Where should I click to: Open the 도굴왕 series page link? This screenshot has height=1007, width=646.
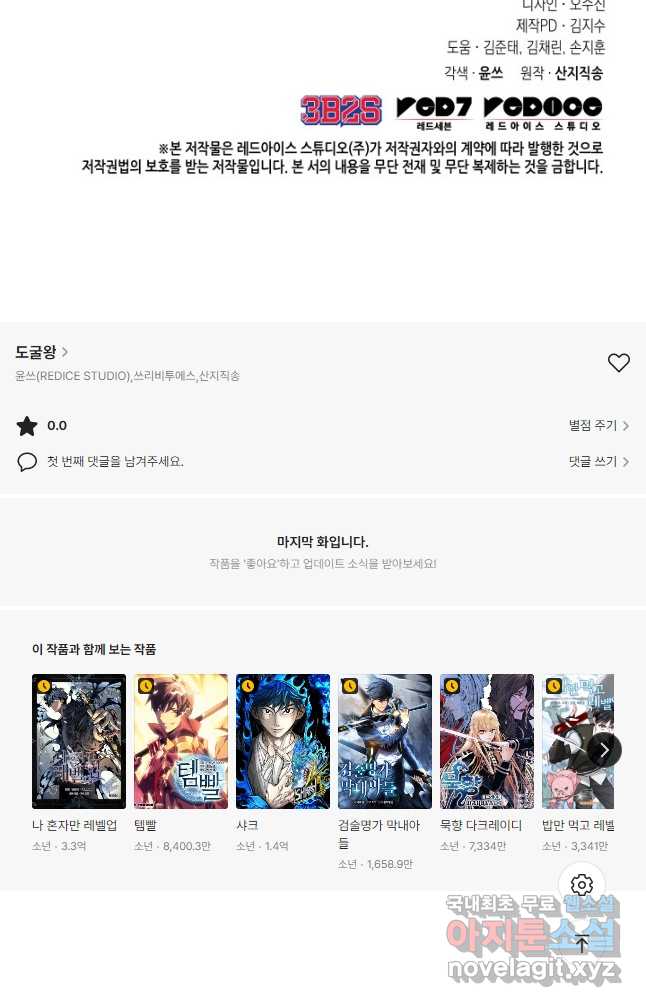(41, 352)
